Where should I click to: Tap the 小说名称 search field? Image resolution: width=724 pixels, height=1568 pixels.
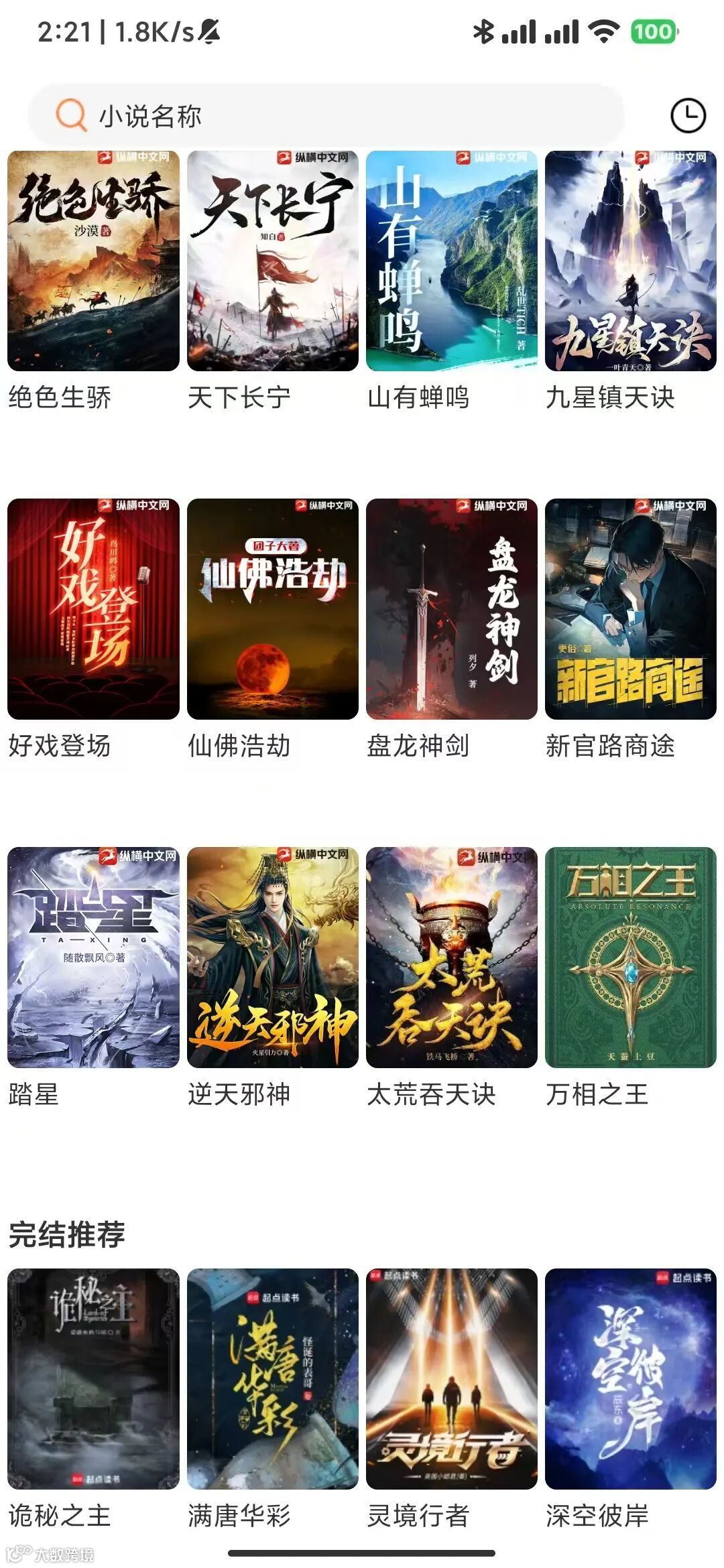pyautogui.click(x=326, y=116)
